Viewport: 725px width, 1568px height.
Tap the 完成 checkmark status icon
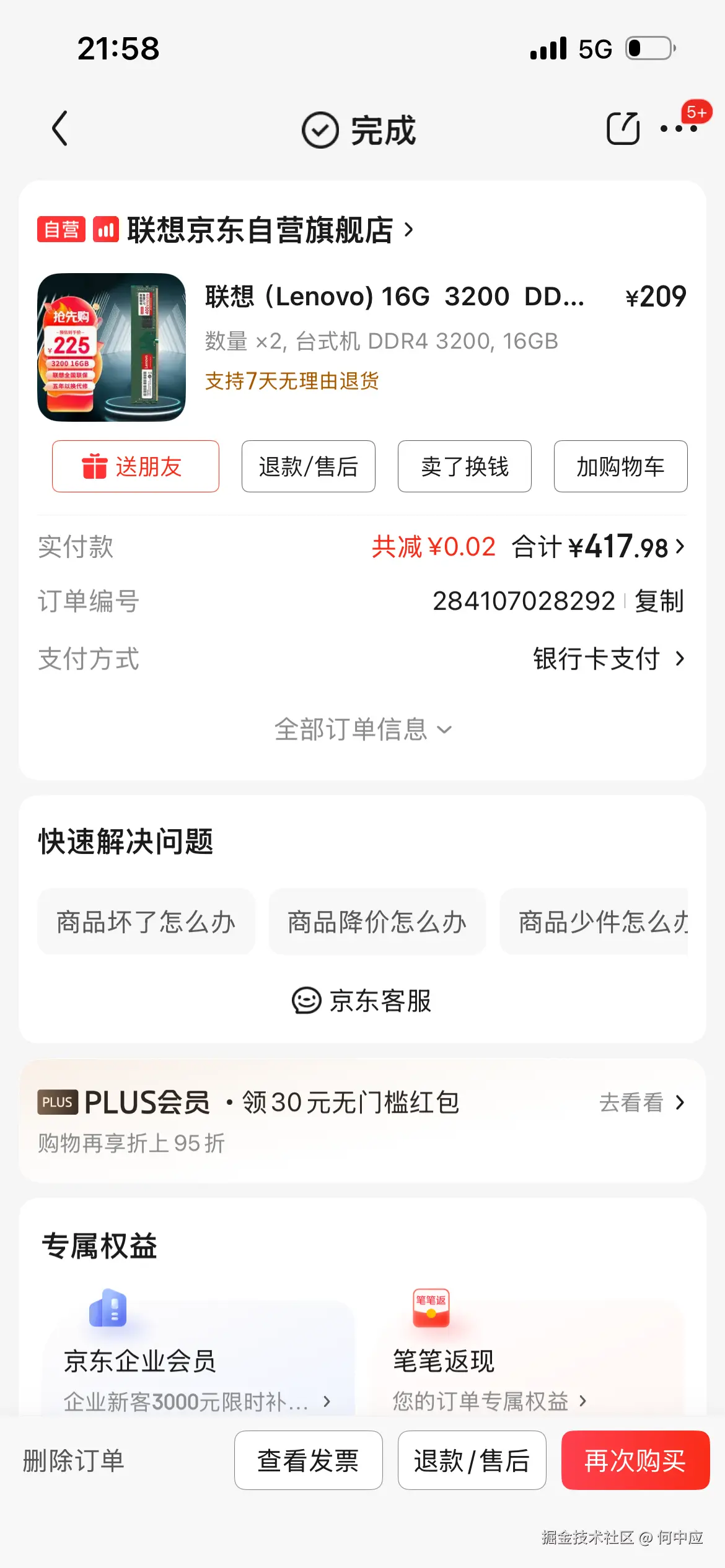click(x=320, y=130)
